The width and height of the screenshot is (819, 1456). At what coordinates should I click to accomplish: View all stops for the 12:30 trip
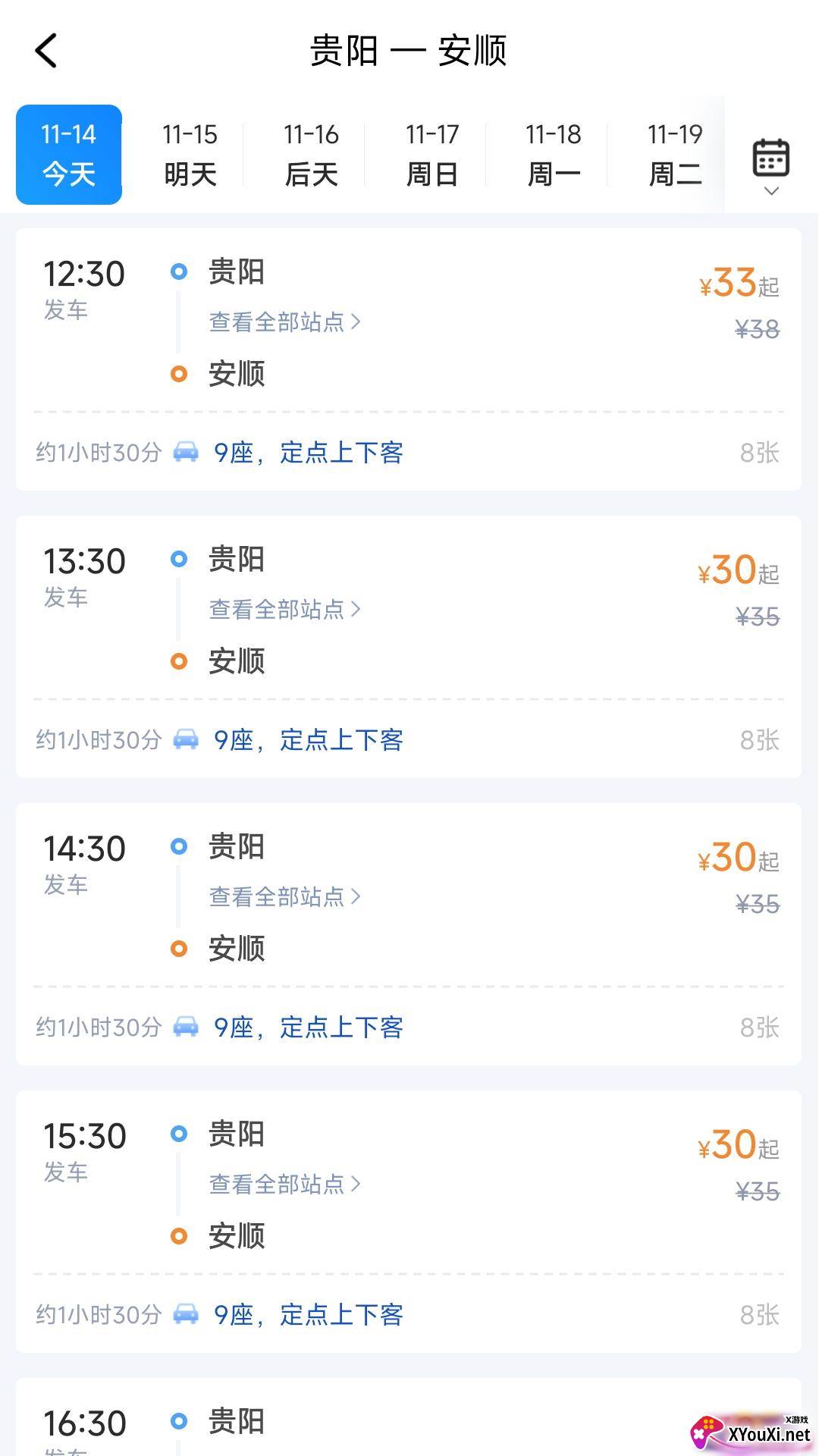click(x=285, y=322)
